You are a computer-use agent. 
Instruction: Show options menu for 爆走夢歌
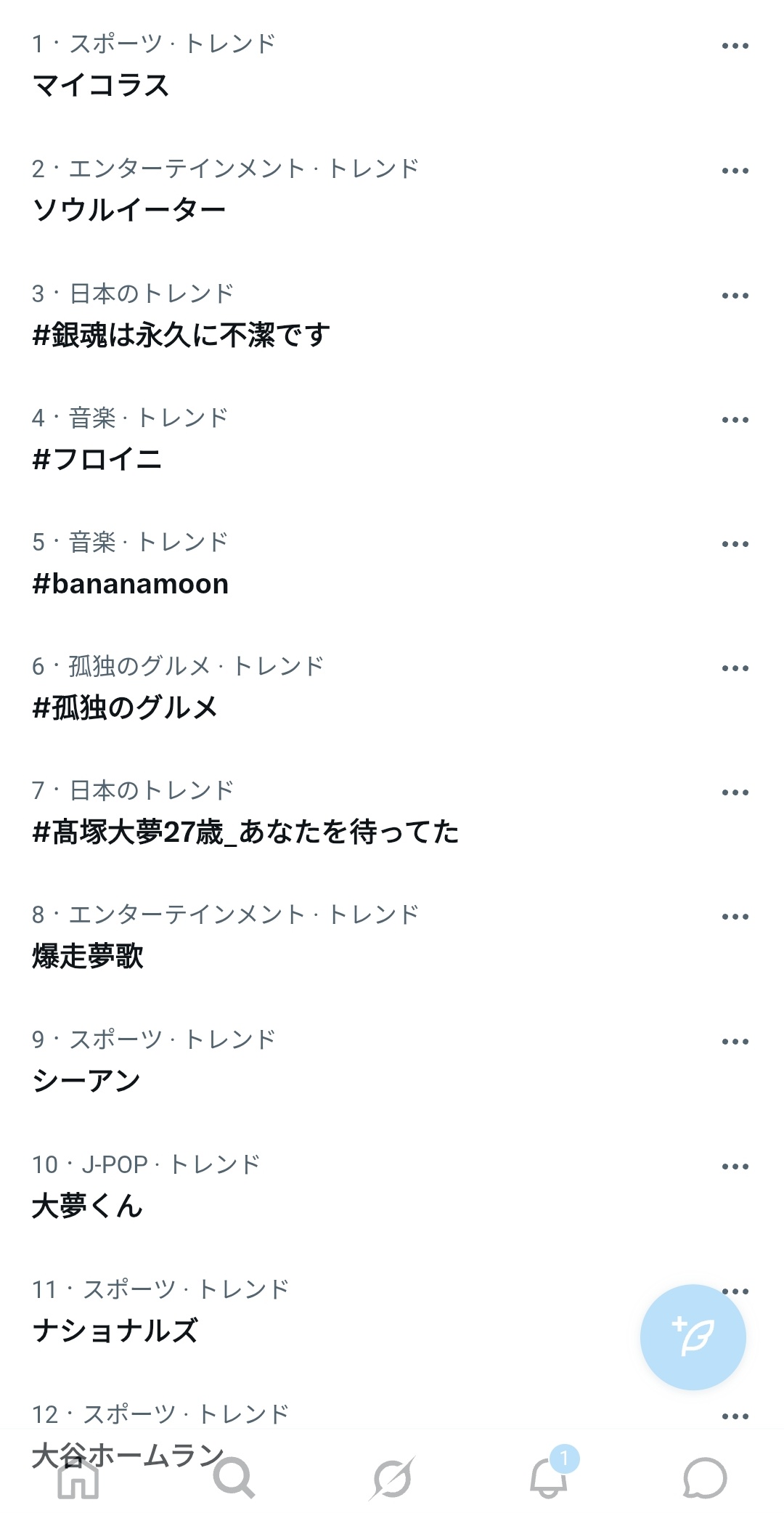(x=735, y=917)
